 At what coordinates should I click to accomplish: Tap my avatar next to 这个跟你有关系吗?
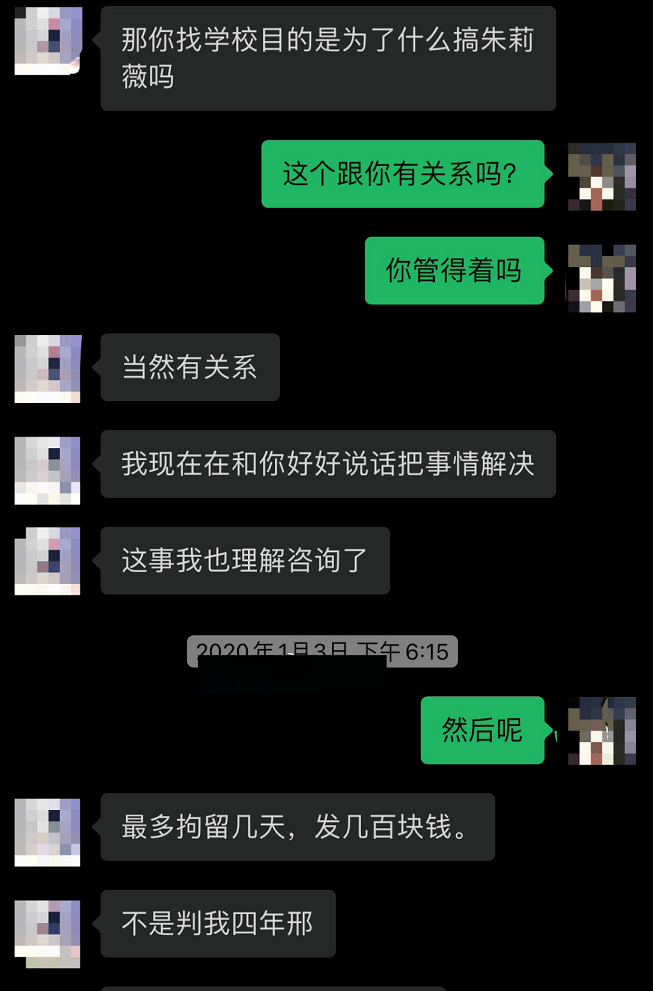(x=601, y=176)
